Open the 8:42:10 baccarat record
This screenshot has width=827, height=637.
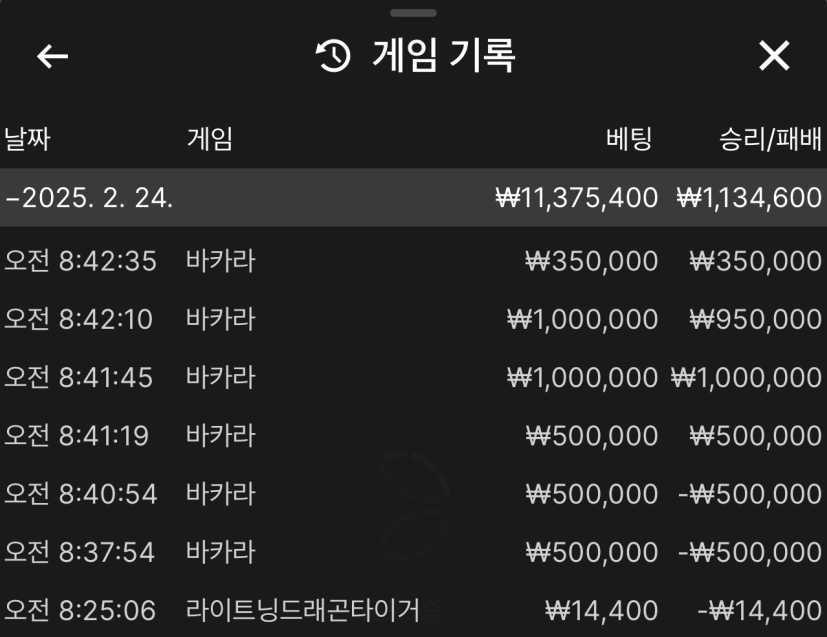tap(413, 320)
